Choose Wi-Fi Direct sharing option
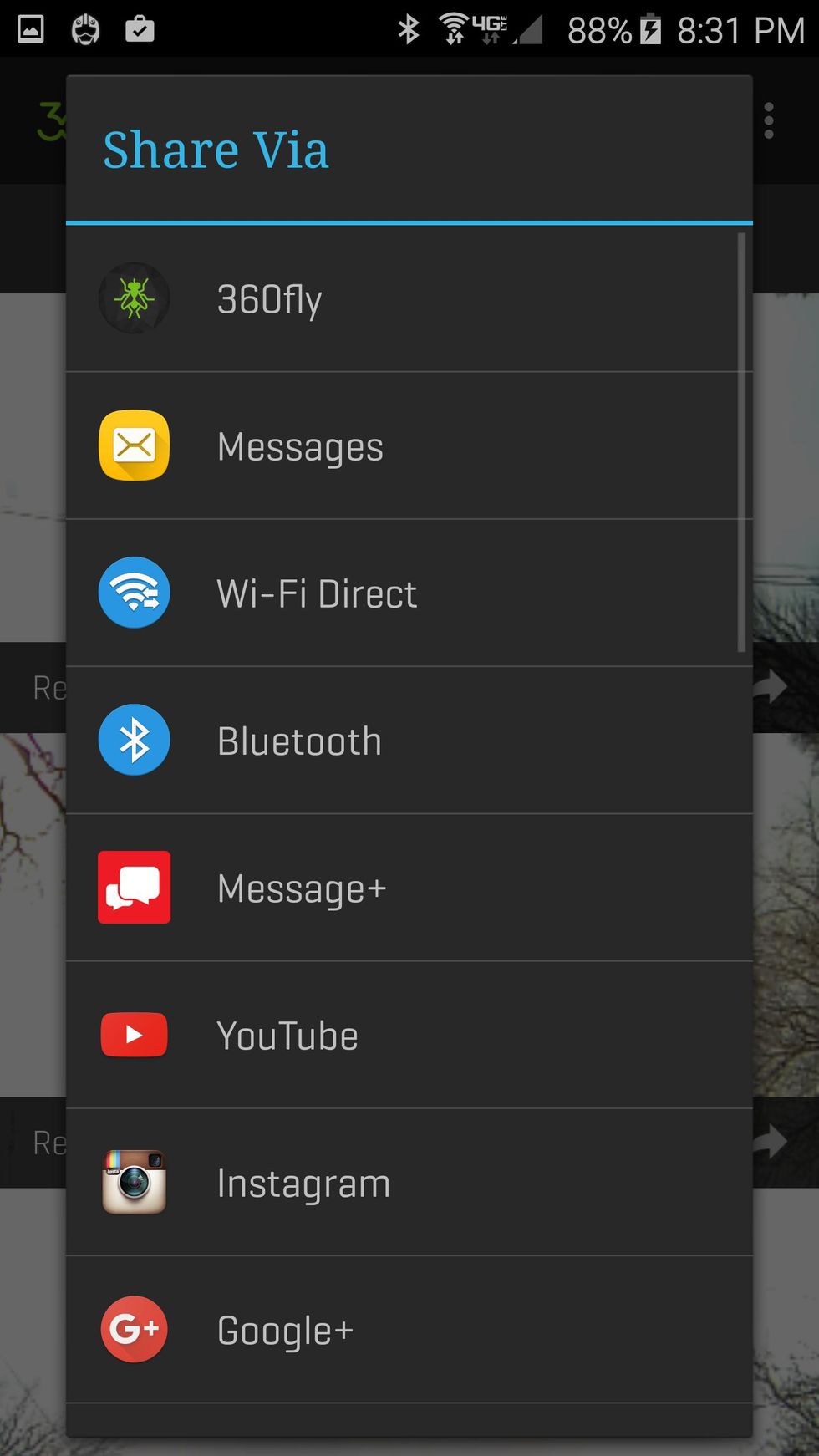 (x=409, y=593)
